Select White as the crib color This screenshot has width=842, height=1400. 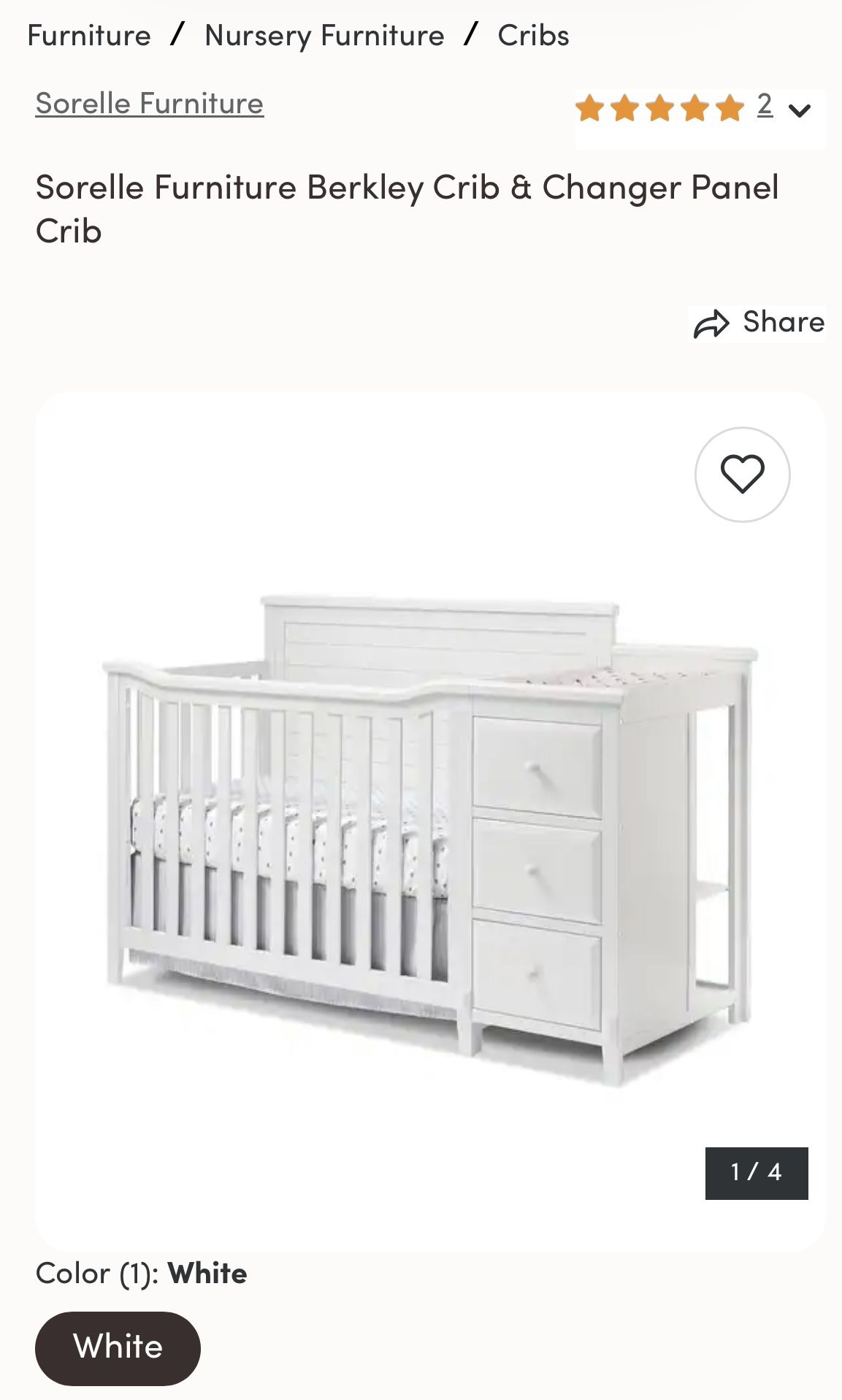pyautogui.click(x=117, y=1347)
